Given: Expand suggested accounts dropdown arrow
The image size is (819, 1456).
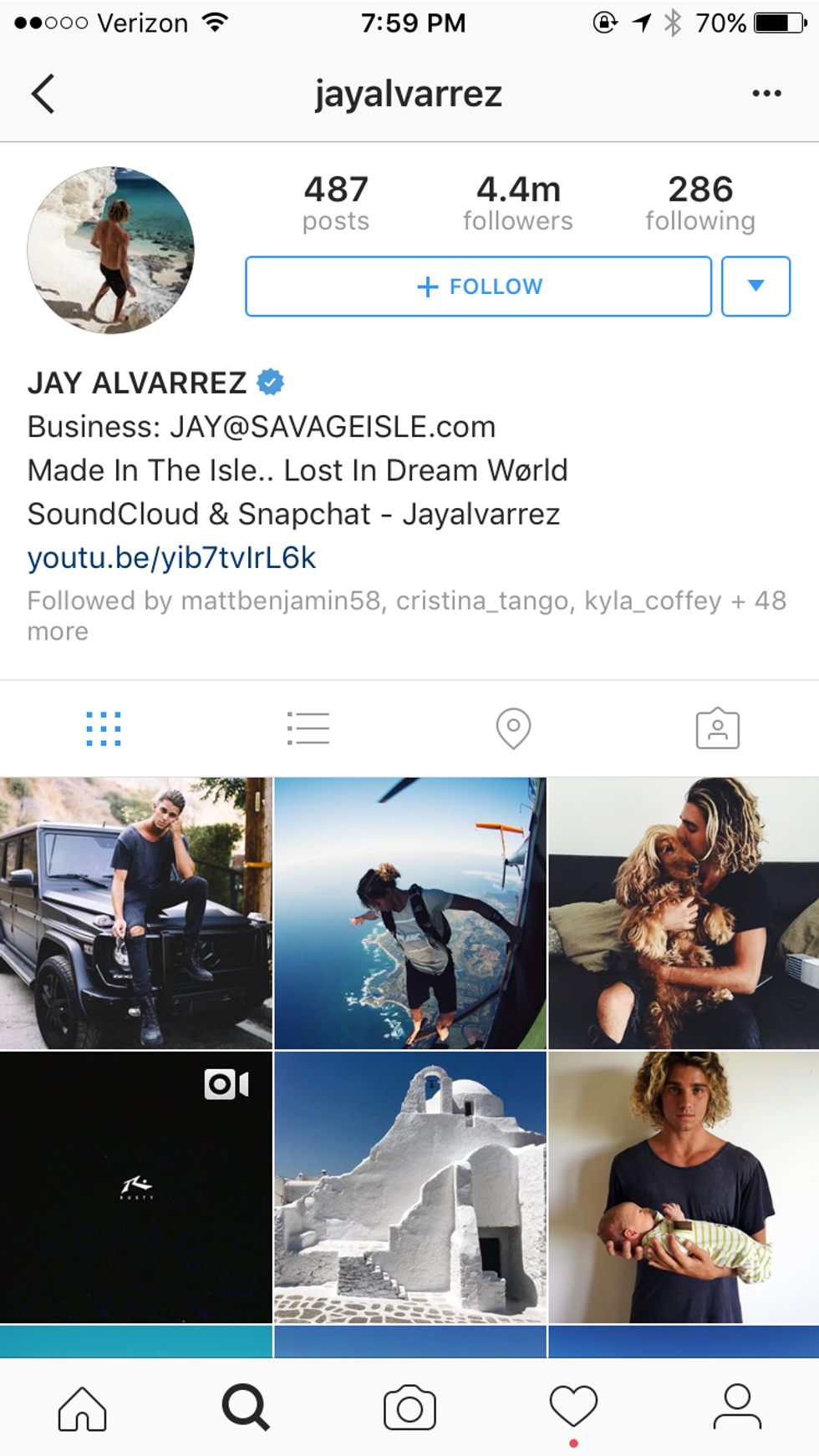Looking at the screenshot, I should coord(755,287).
